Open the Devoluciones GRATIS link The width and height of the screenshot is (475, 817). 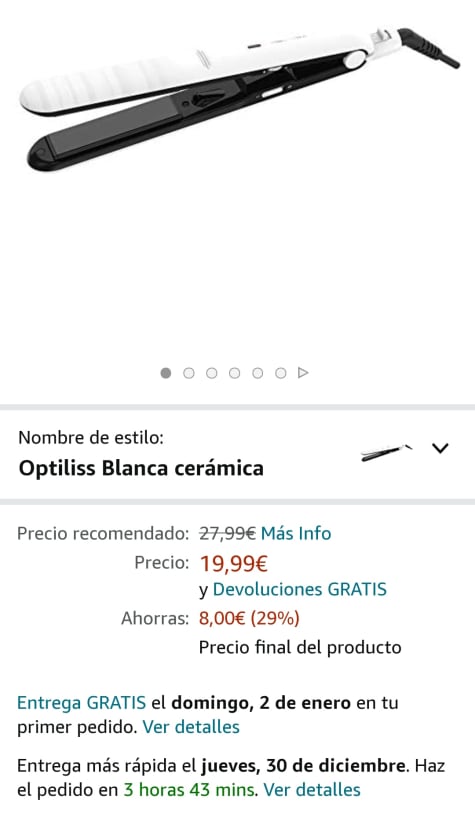pyautogui.click(x=299, y=589)
